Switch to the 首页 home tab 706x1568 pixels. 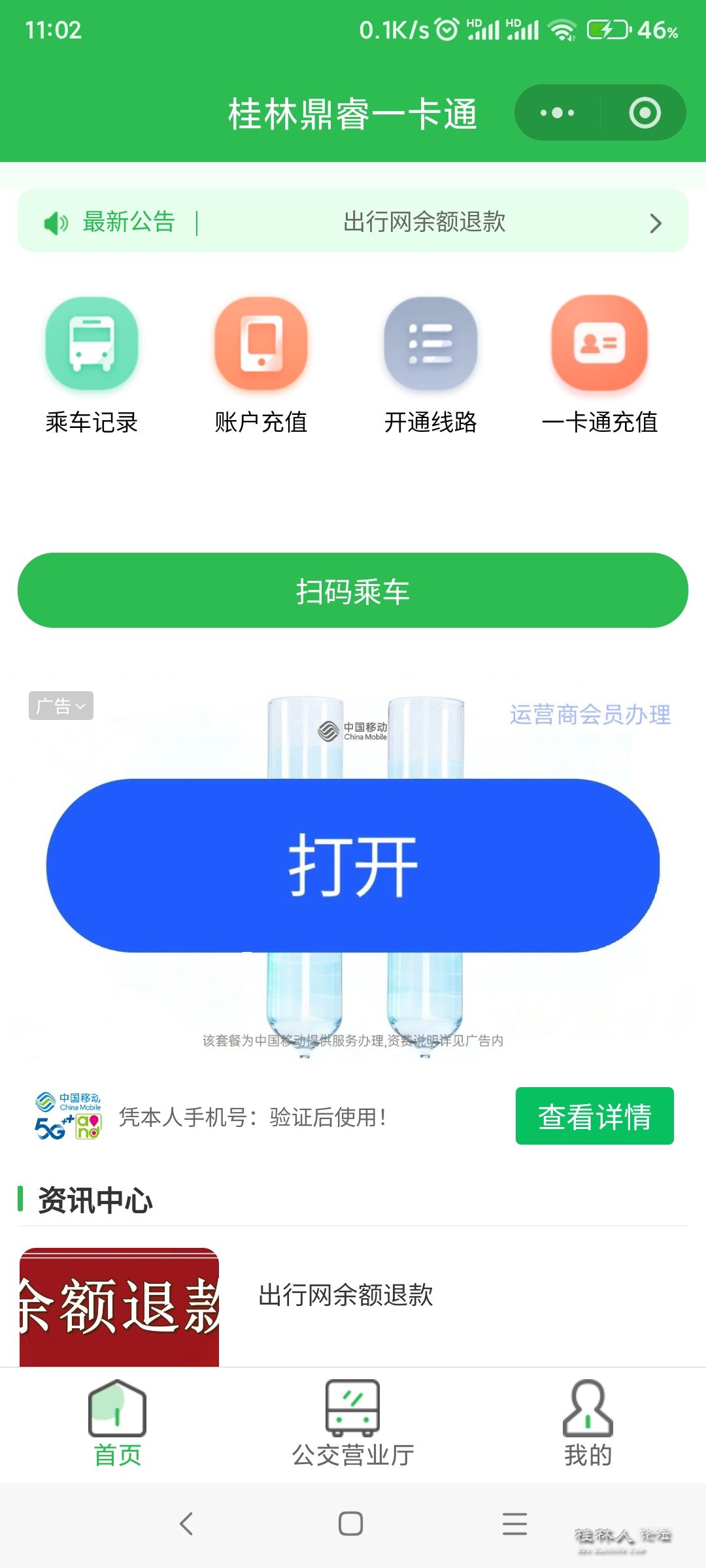pyautogui.click(x=116, y=1431)
